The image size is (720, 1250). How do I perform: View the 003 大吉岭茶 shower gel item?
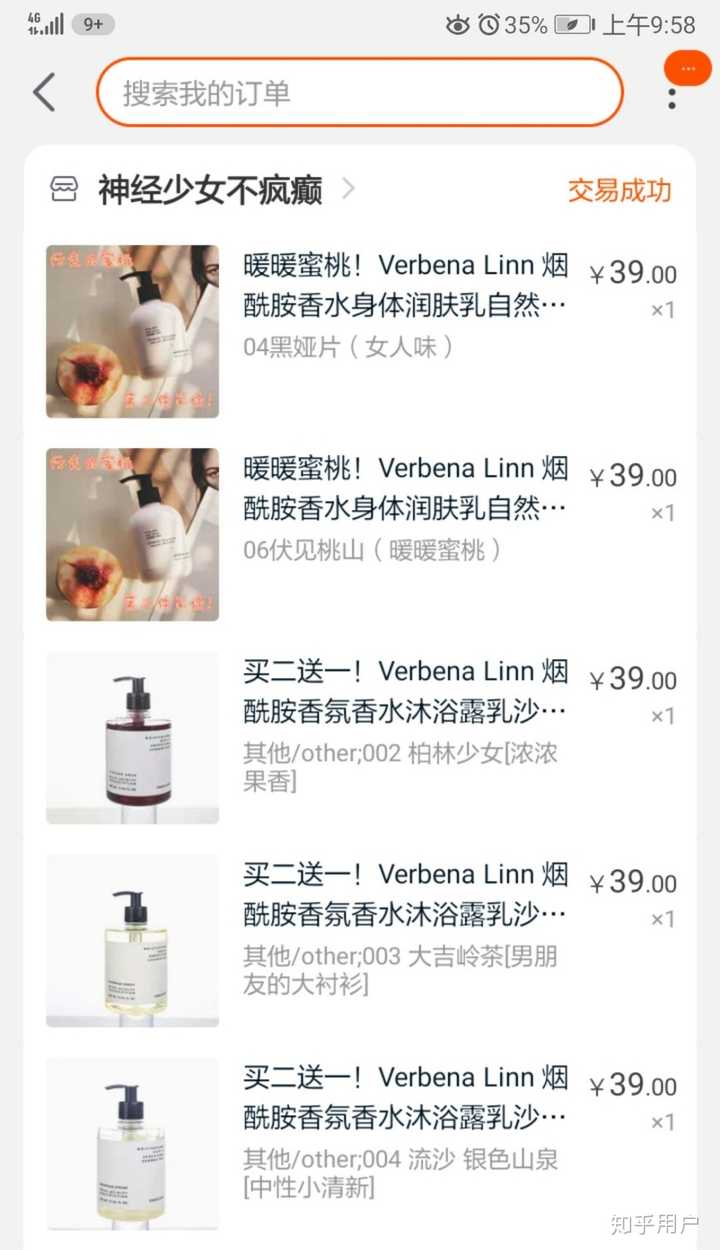[405, 895]
